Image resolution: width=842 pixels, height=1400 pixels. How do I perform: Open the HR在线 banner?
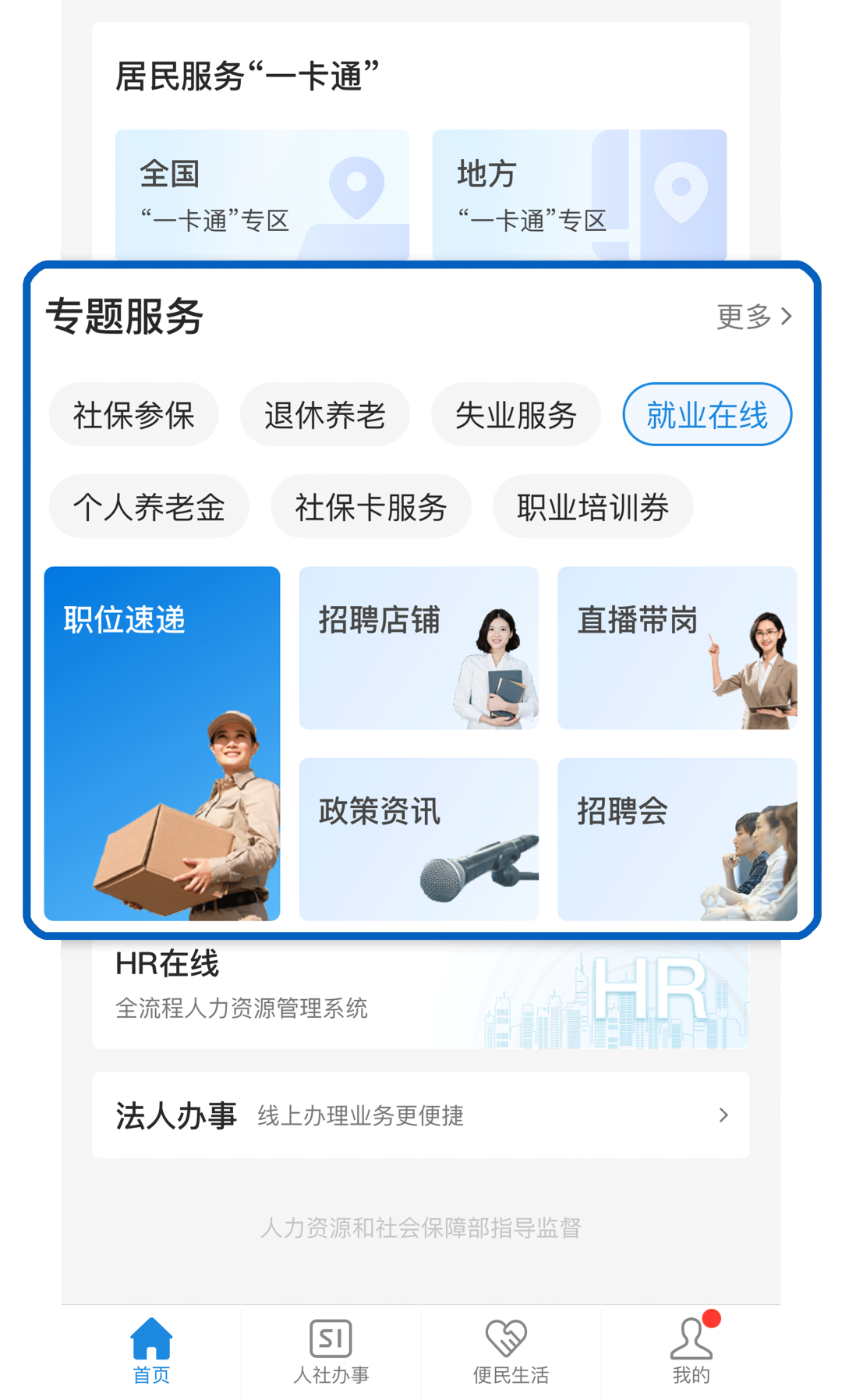click(x=421, y=994)
